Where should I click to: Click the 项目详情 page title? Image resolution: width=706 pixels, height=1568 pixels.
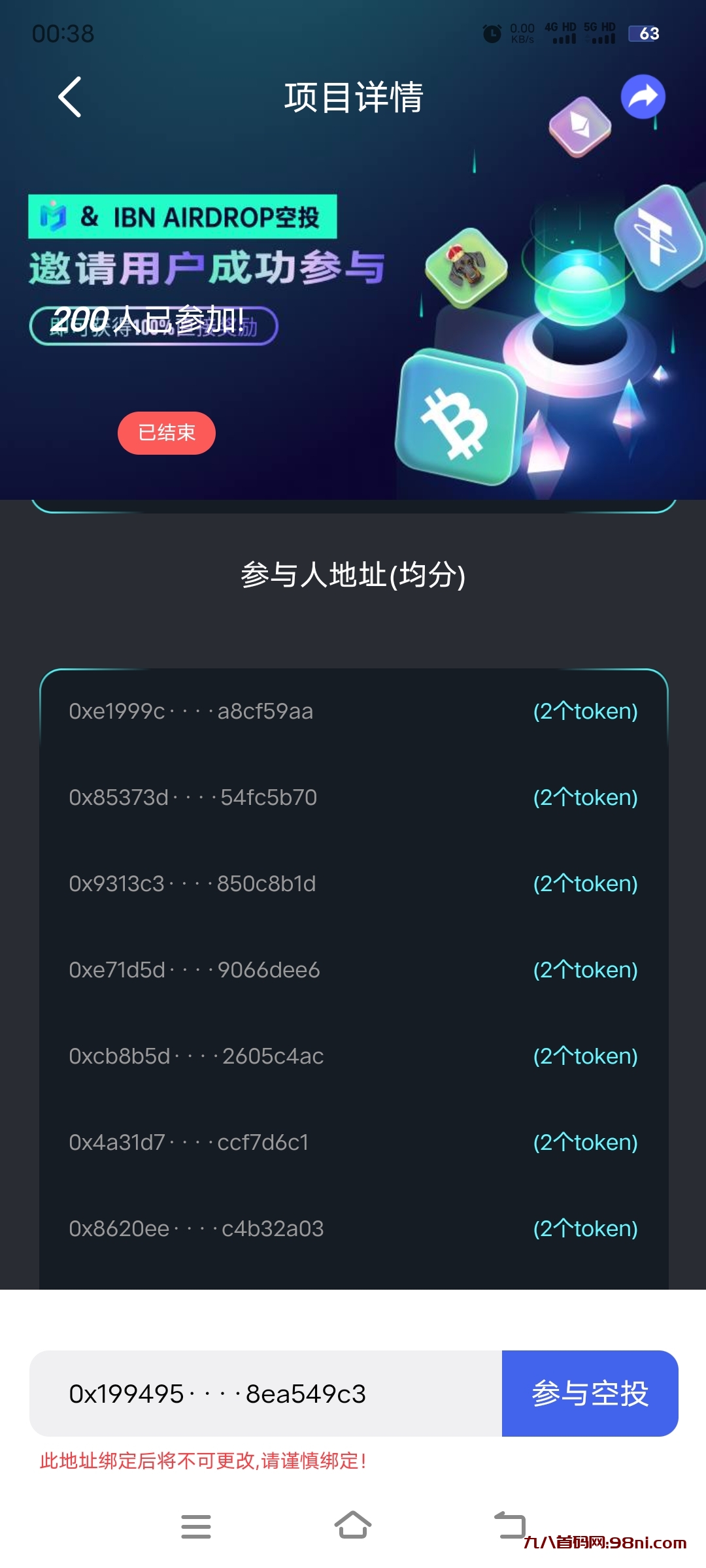coord(353,97)
